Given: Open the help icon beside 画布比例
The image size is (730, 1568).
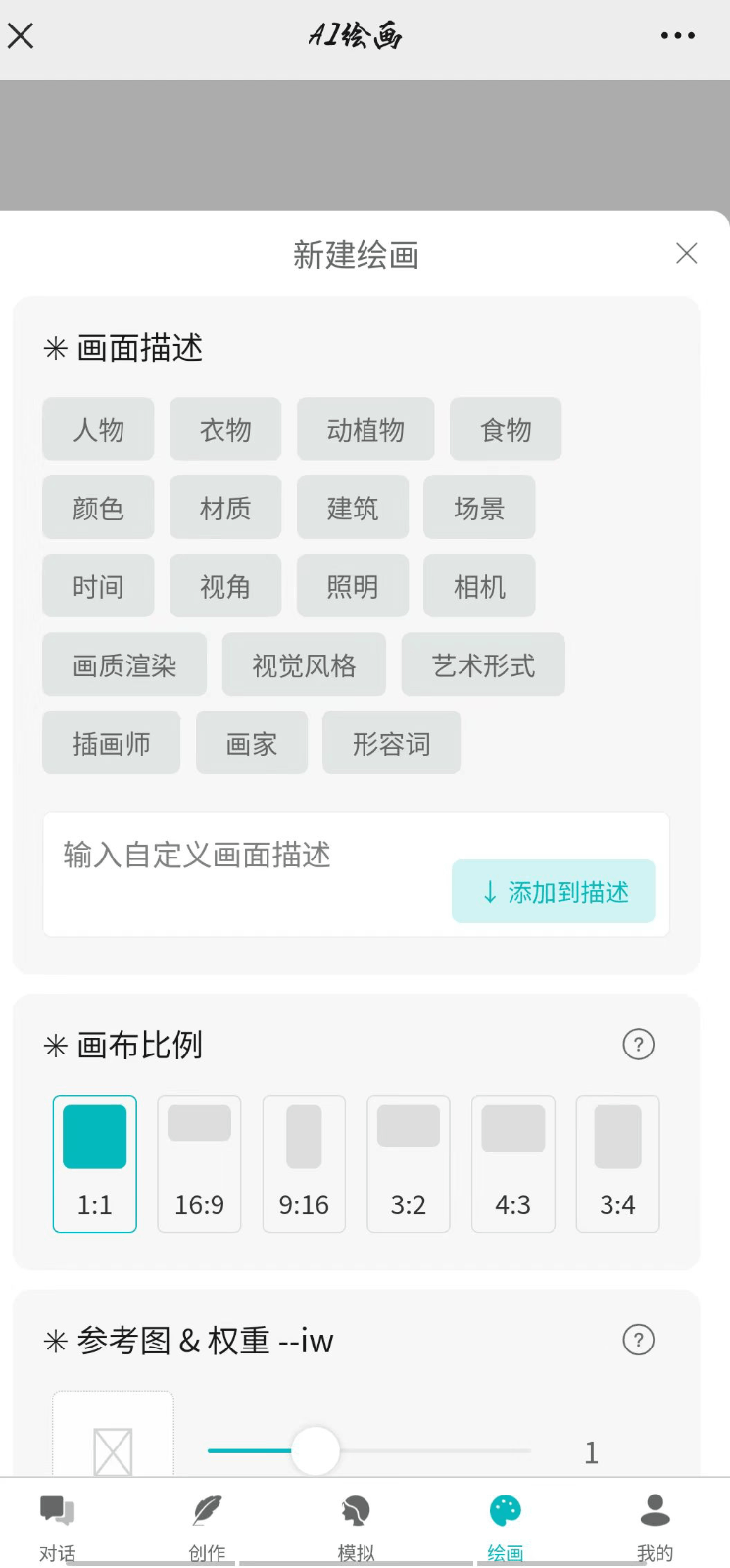Looking at the screenshot, I should (638, 1045).
